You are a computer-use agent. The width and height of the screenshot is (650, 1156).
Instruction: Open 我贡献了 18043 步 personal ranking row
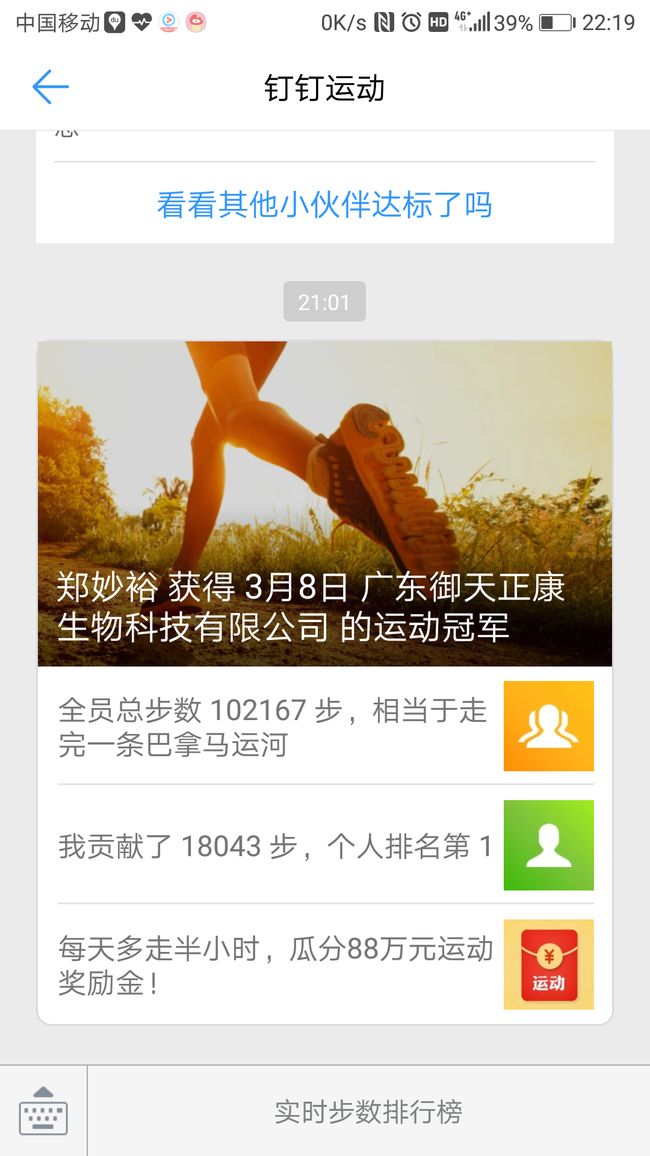pyautogui.click(x=325, y=845)
